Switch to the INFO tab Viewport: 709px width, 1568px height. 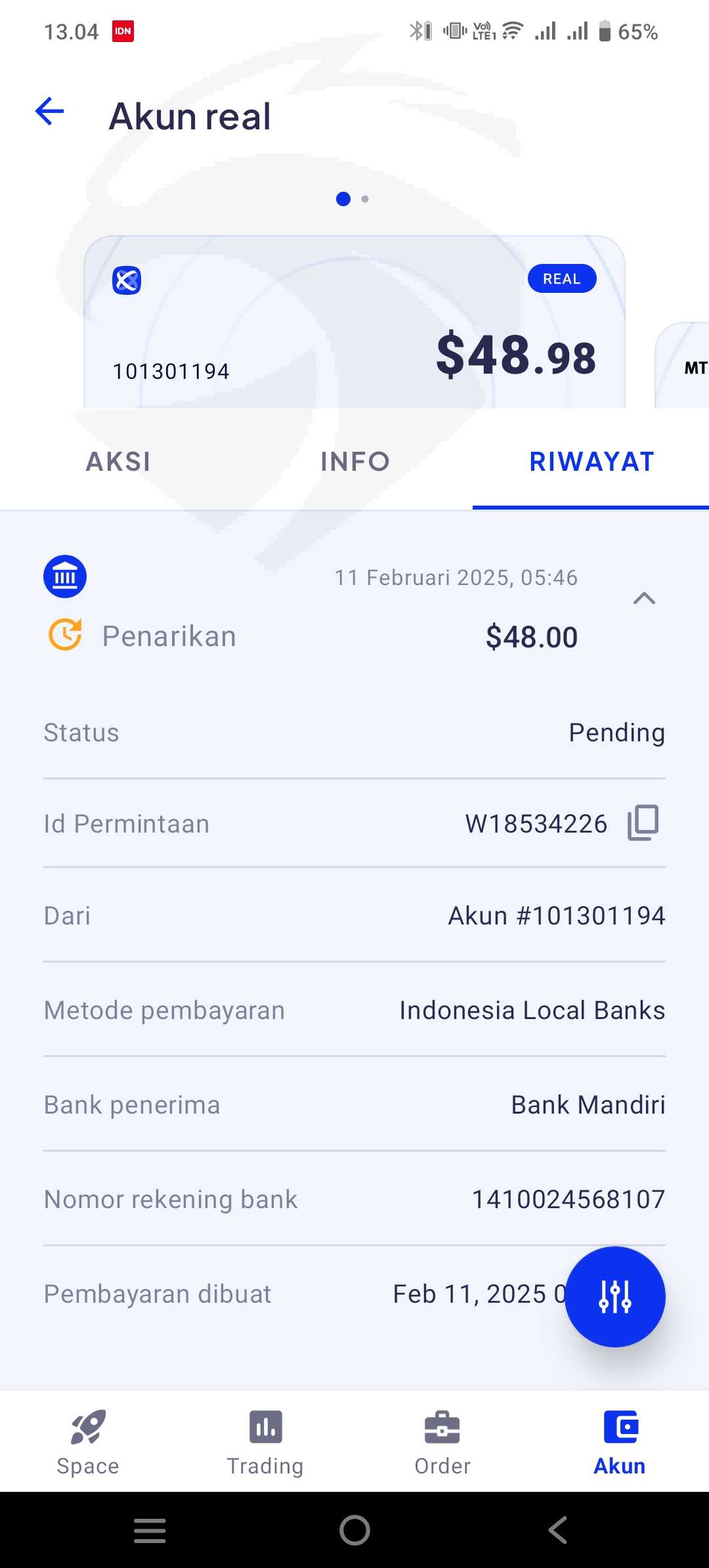coord(354,462)
